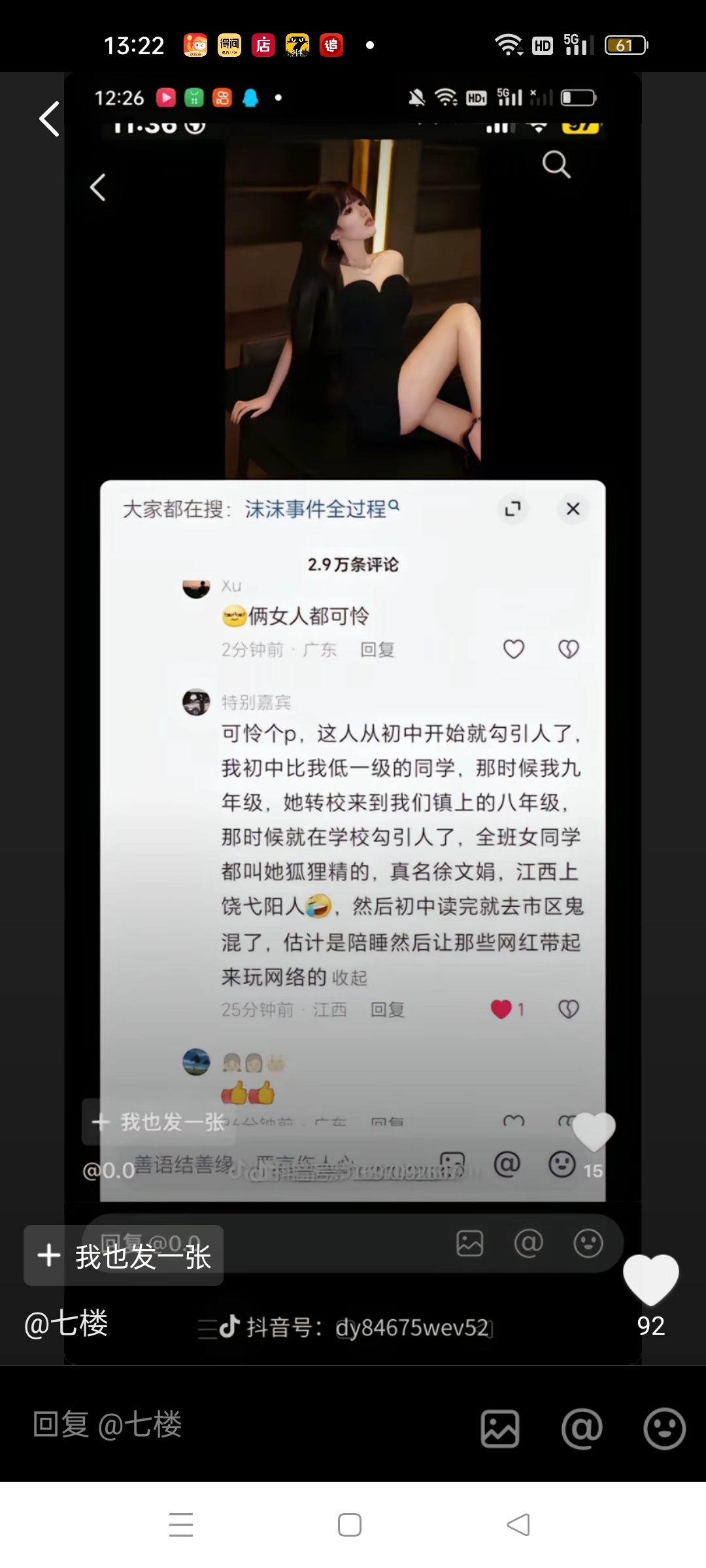This screenshot has width=706, height=1568.
Task: Attach a picture to the reply
Action: (x=500, y=1428)
